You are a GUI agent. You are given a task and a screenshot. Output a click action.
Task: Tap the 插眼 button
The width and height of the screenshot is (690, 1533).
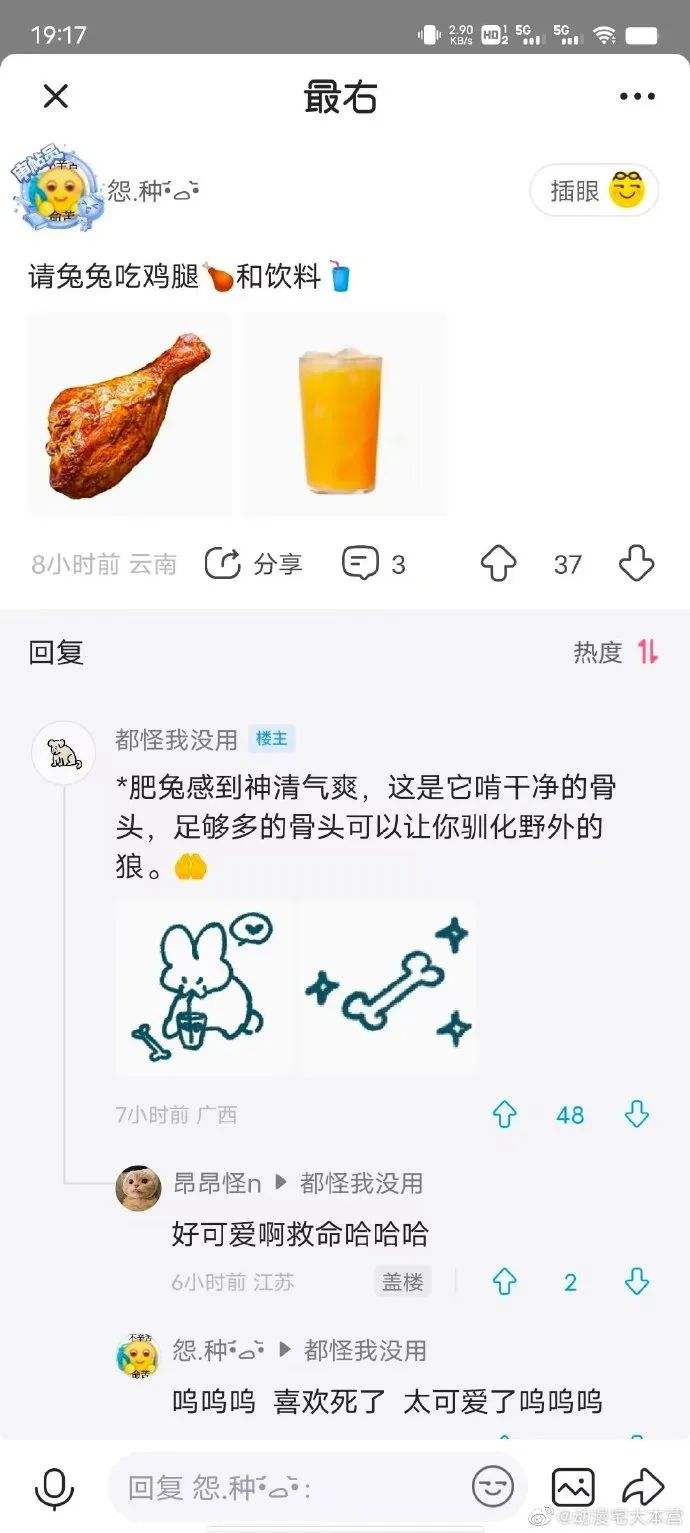[x=594, y=190]
